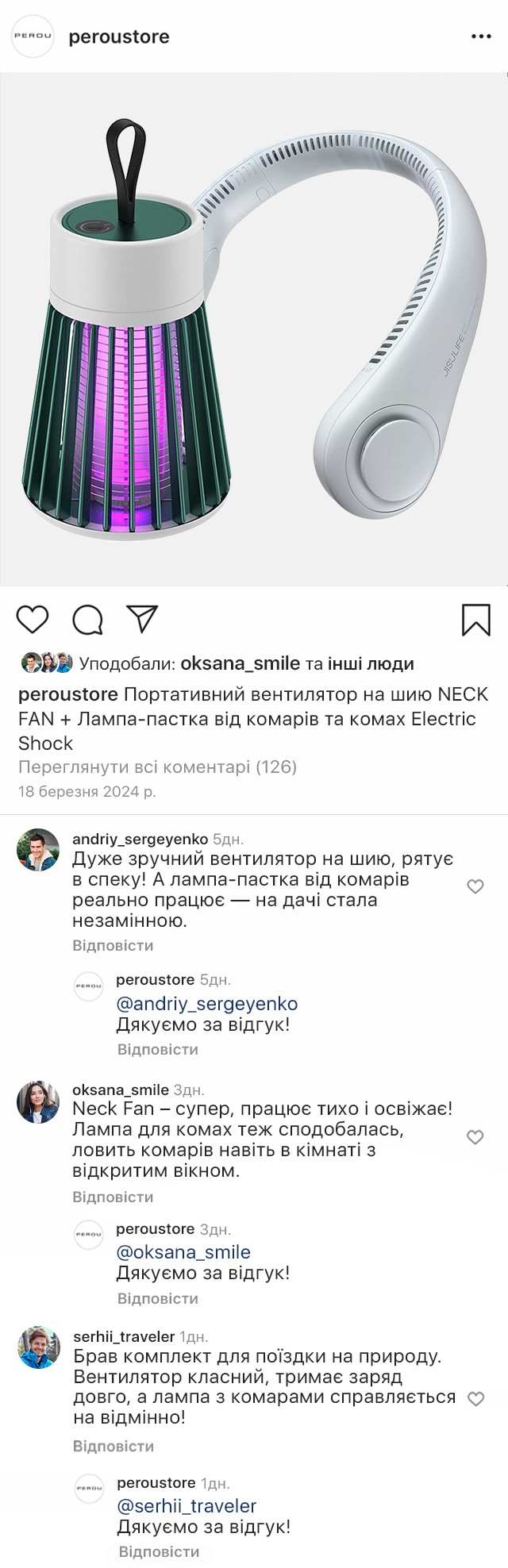Open the three-dot overflow menu
The image size is (508, 1568).
(x=481, y=37)
